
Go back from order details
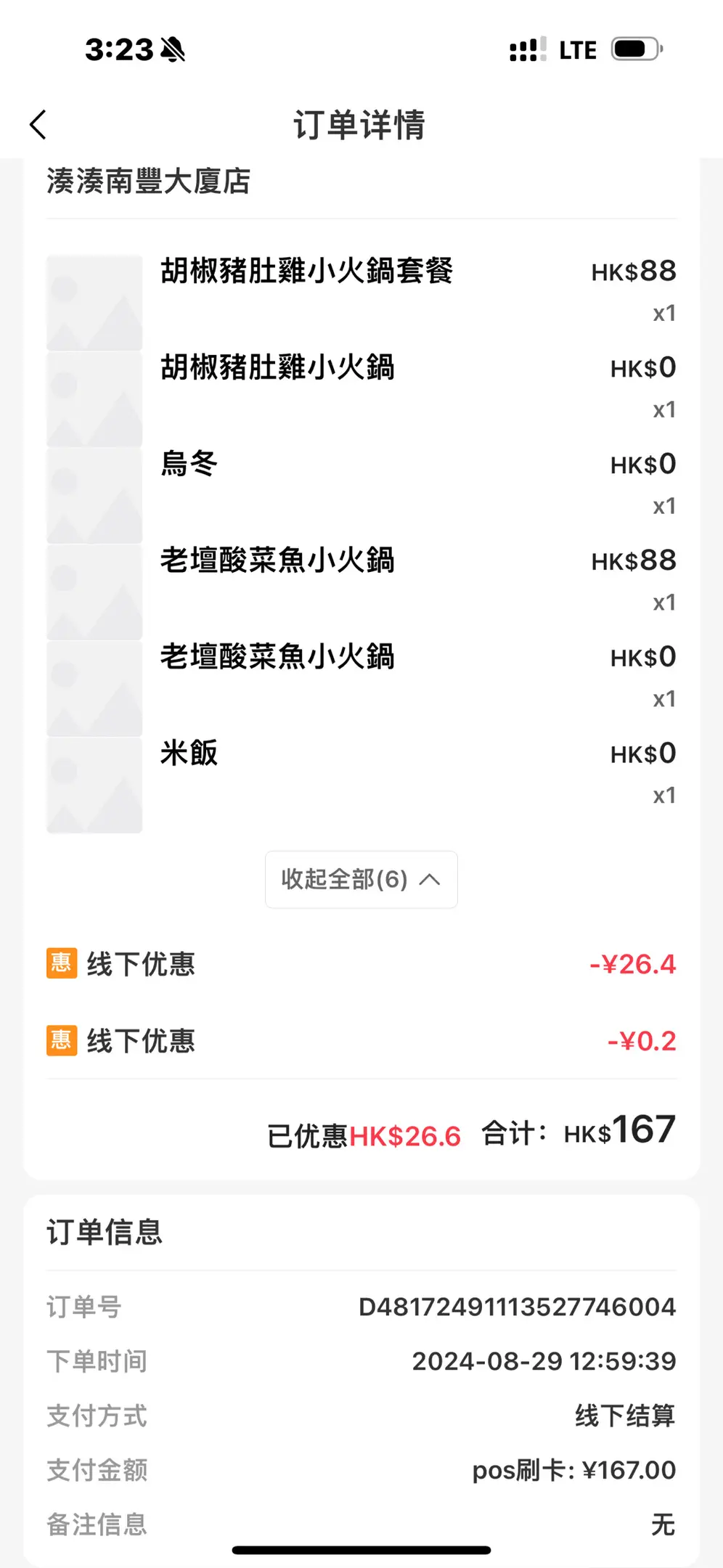coord(38,125)
